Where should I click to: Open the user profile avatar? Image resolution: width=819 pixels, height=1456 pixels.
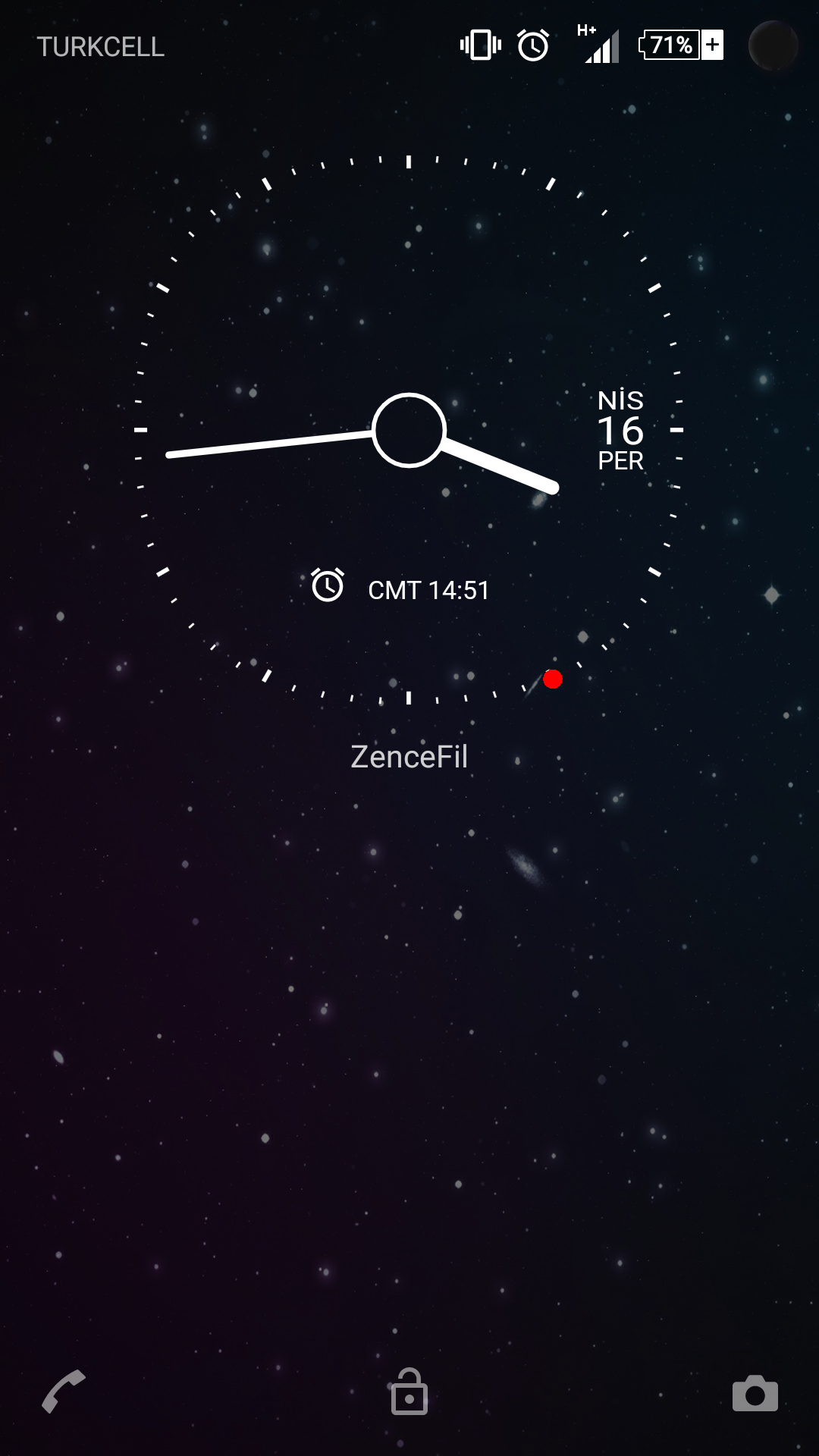click(x=773, y=45)
